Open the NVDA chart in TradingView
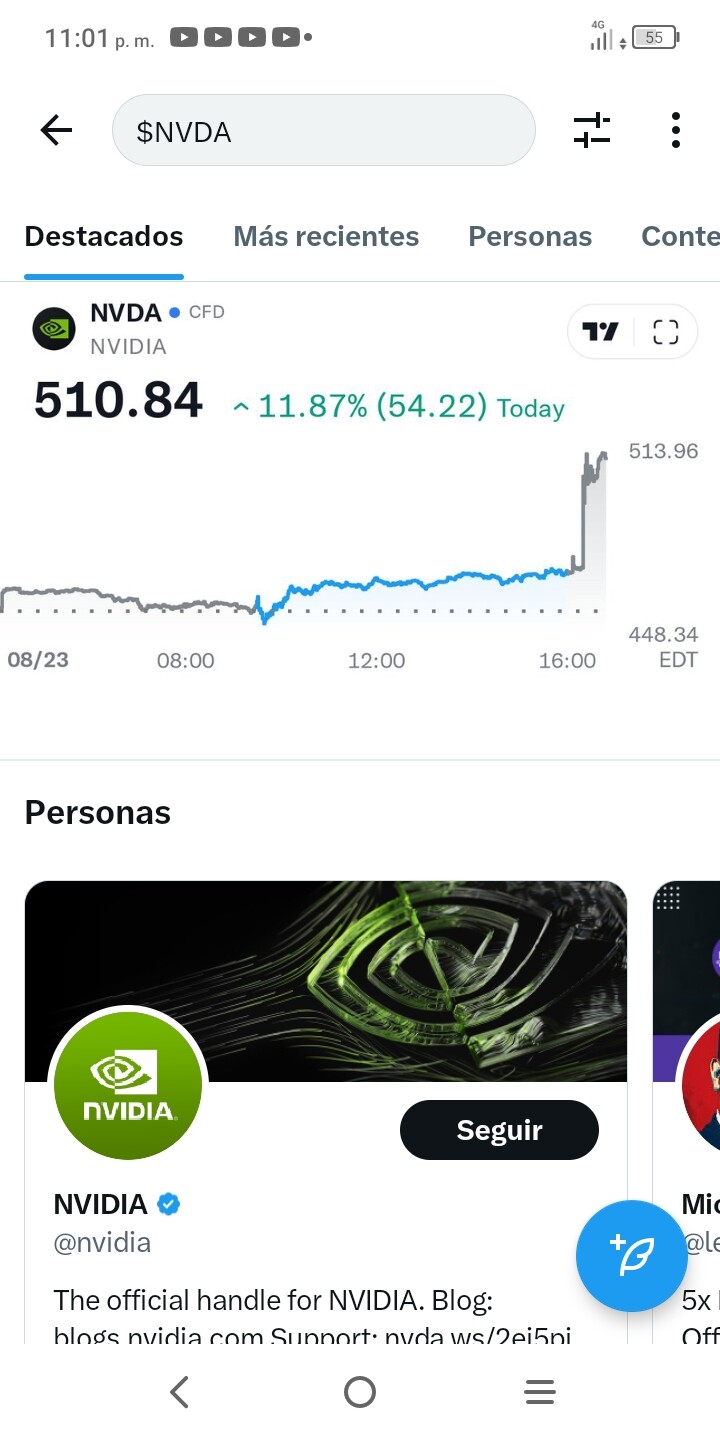The height and width of the screenshot is (1440, 720). coord(601,332)
